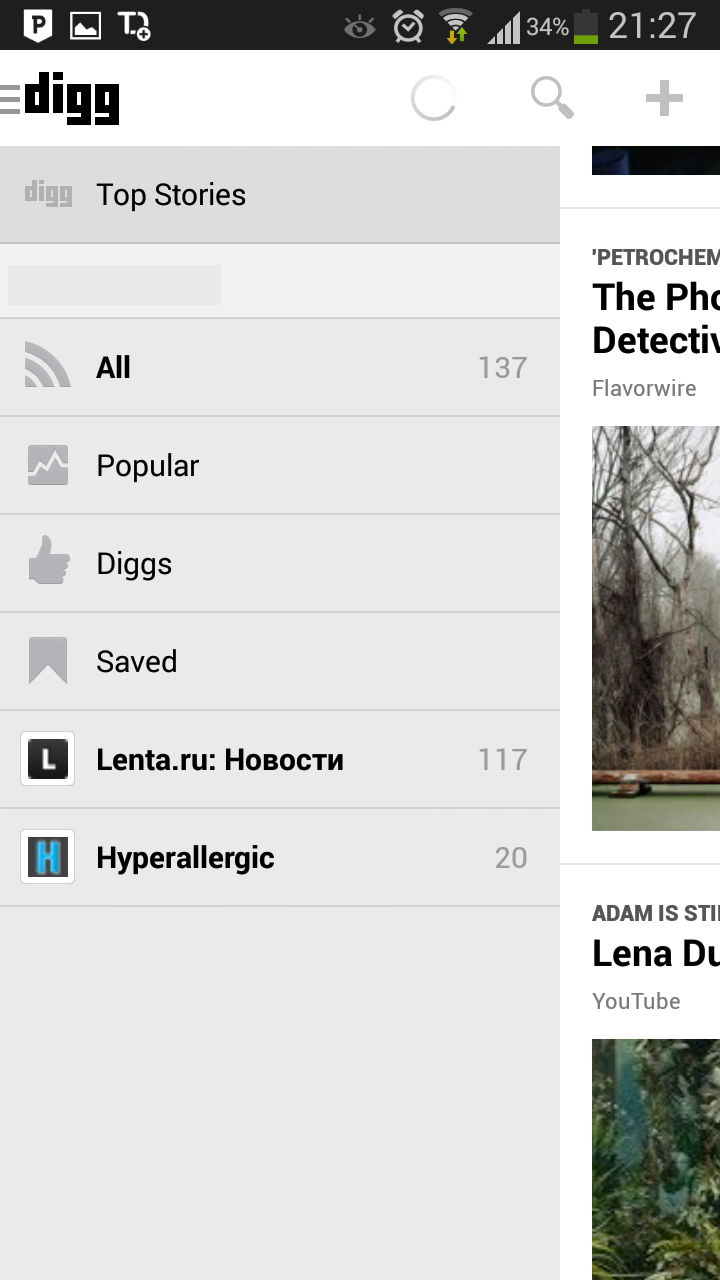The image size is (720, 1280).
Task: Open the Flavorwire story card
Action: [655, 320]
